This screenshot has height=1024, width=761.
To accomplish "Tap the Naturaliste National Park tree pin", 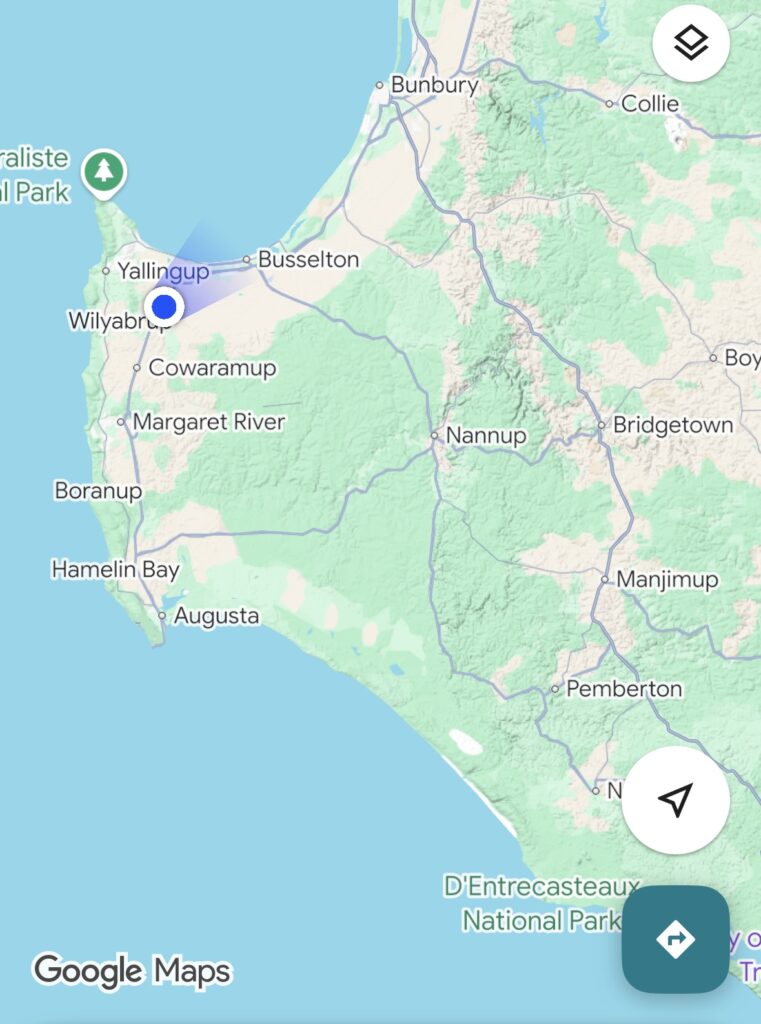I will point(103,170).
